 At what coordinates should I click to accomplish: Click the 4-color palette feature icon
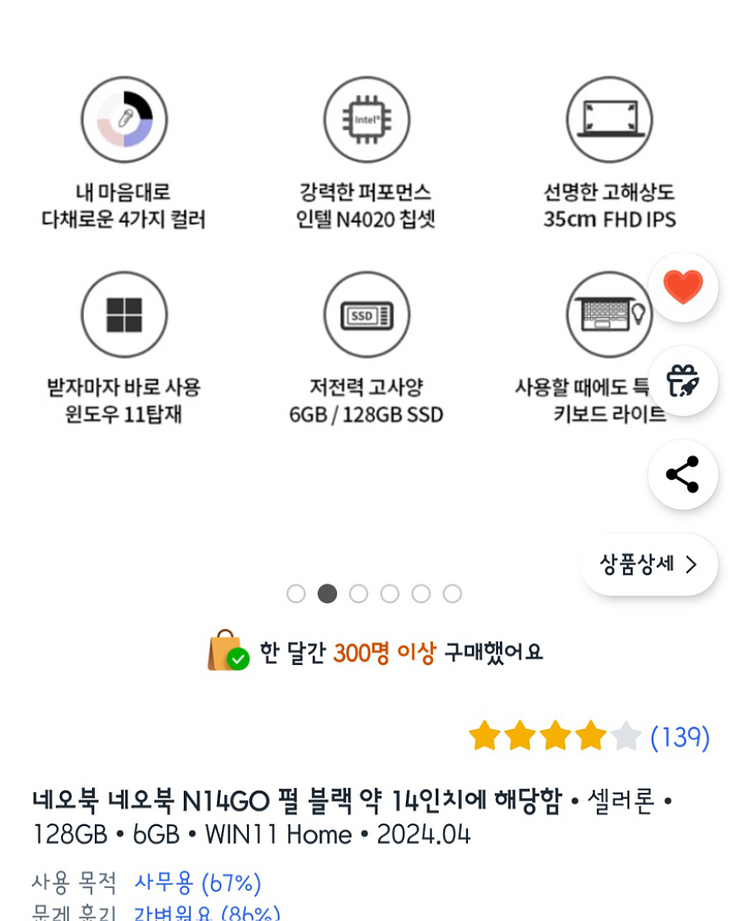(x=125, y=119)
